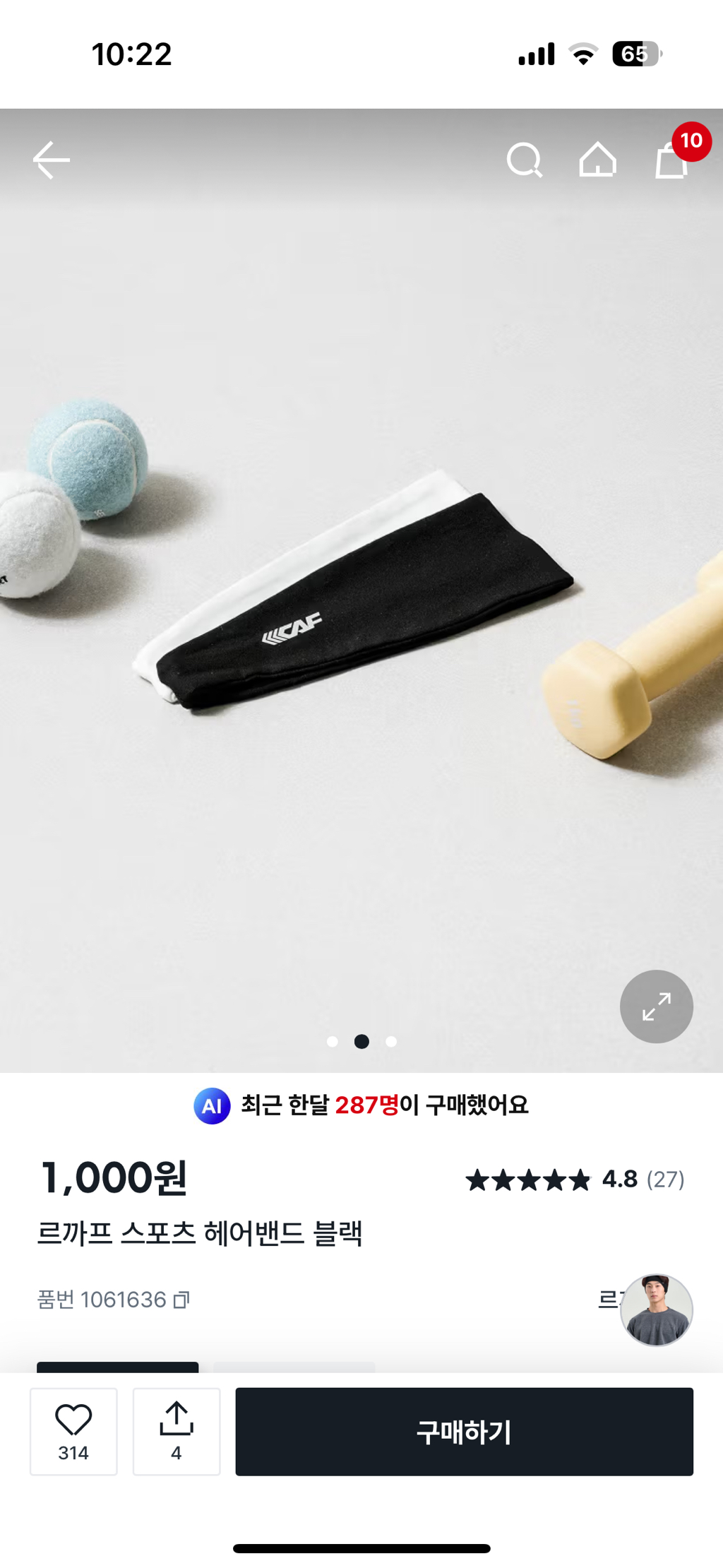Open the 4.8 star reviews
Screen dimensions: 723x1568
click(x=575, y=1180)
